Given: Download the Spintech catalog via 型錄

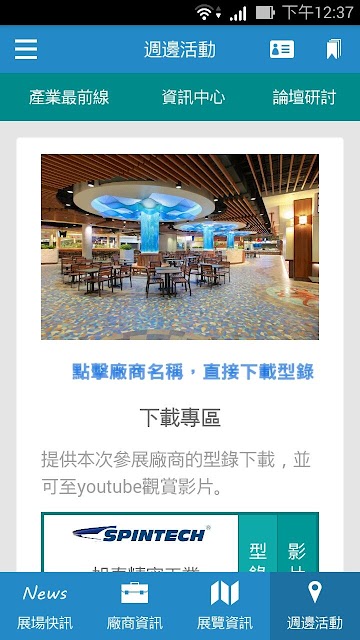Looking at the screenshot, I should click(x=258, y=544).
